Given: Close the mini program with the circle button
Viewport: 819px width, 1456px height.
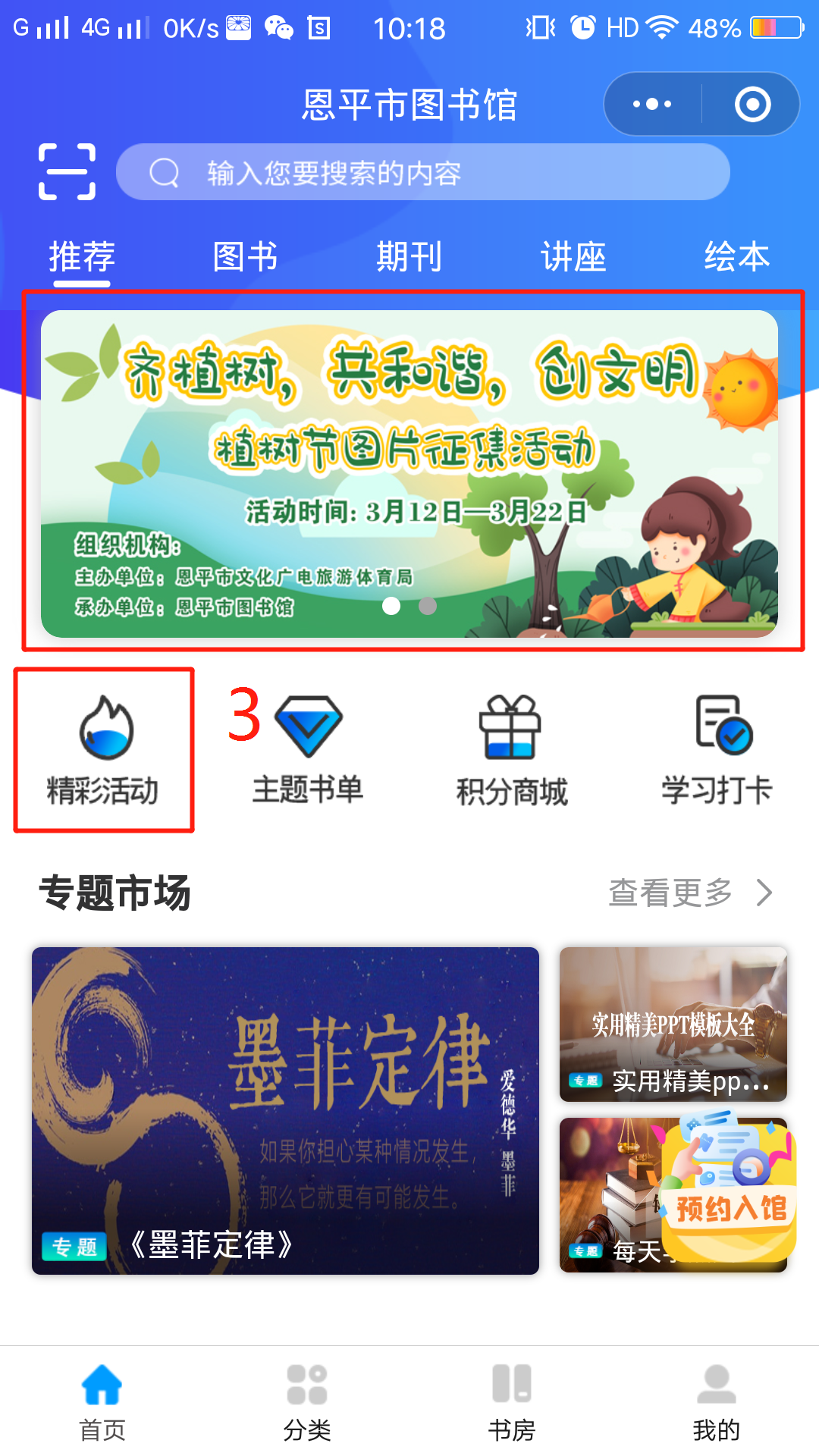Looking at the screenshot, I should pos(752,104).
